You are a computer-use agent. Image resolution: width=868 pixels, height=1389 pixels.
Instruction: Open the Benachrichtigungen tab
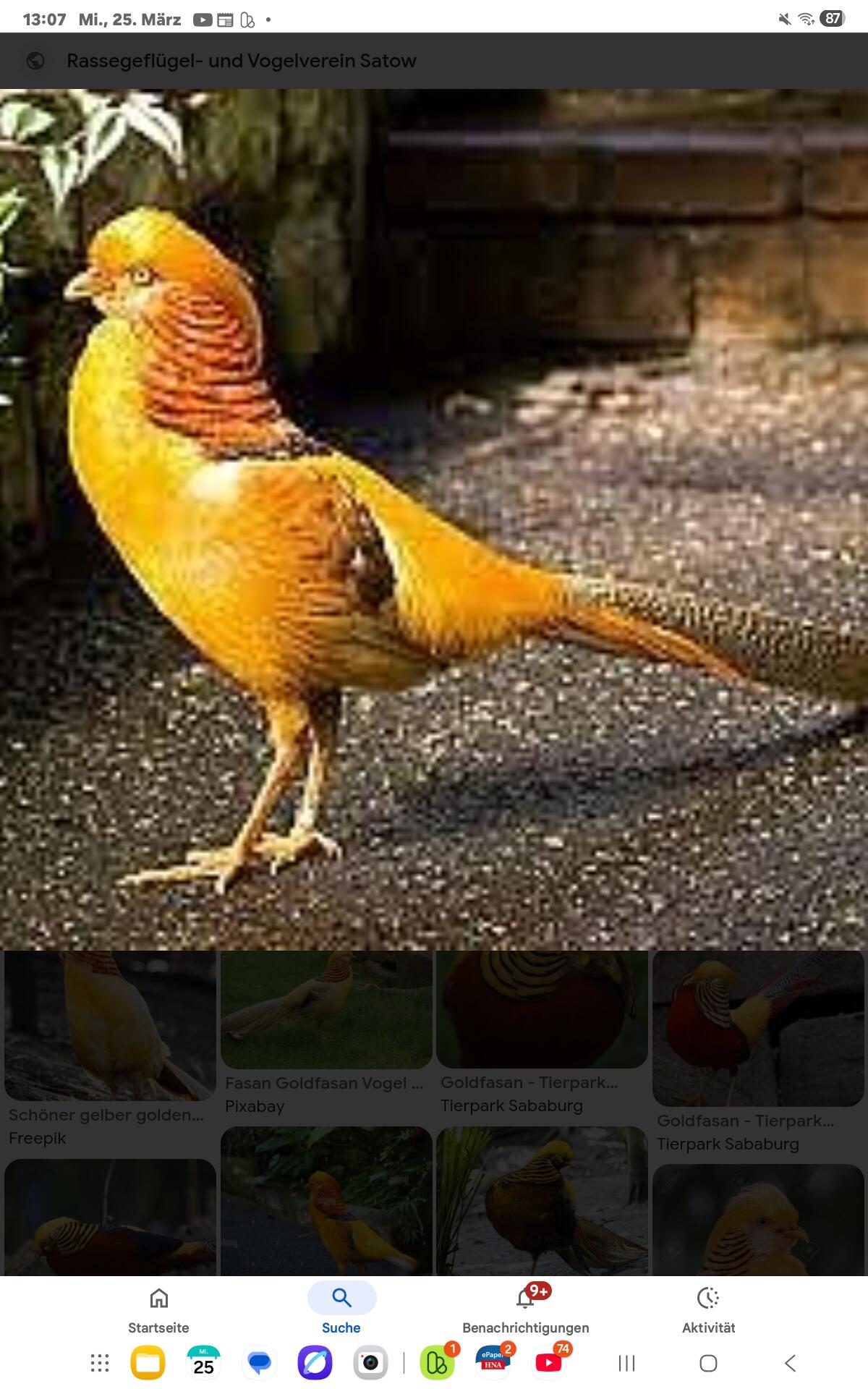pyautogui.click(x=526, y=1310)
